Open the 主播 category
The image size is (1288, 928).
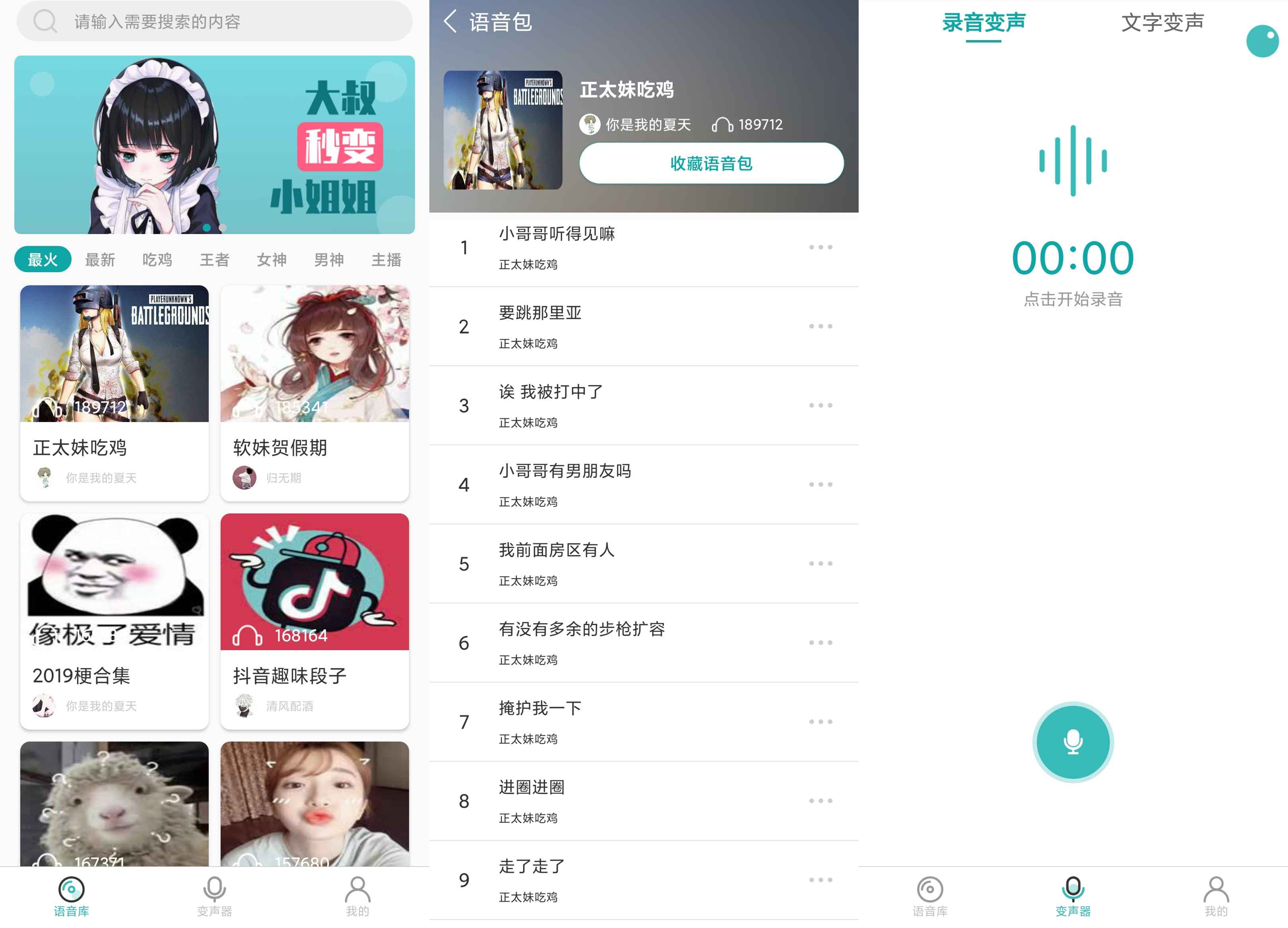(386, 260)
